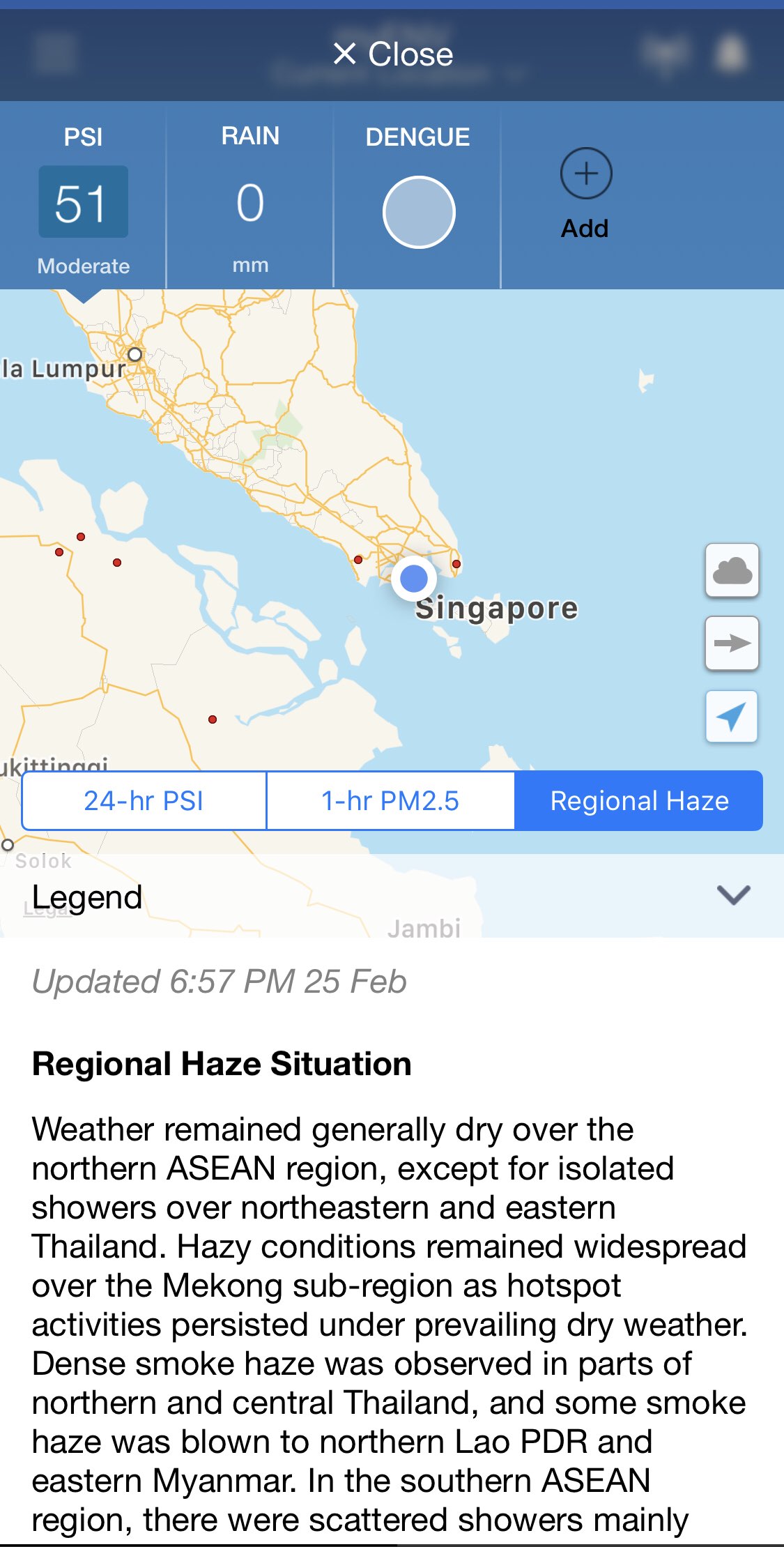Screen dimensions: 784x1547
Task: Center the map on my location
Action: (x=732, y=717)
